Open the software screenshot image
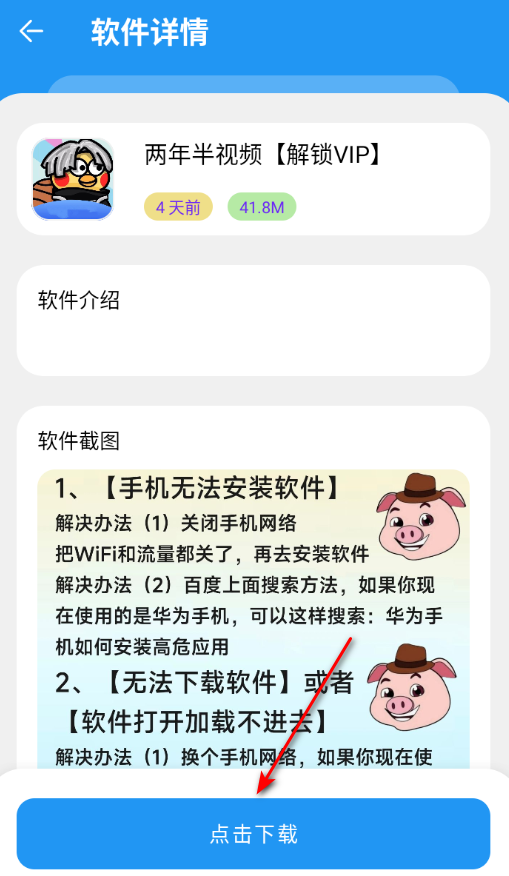Viewport: 509px width, 876px height. (253, 620)
